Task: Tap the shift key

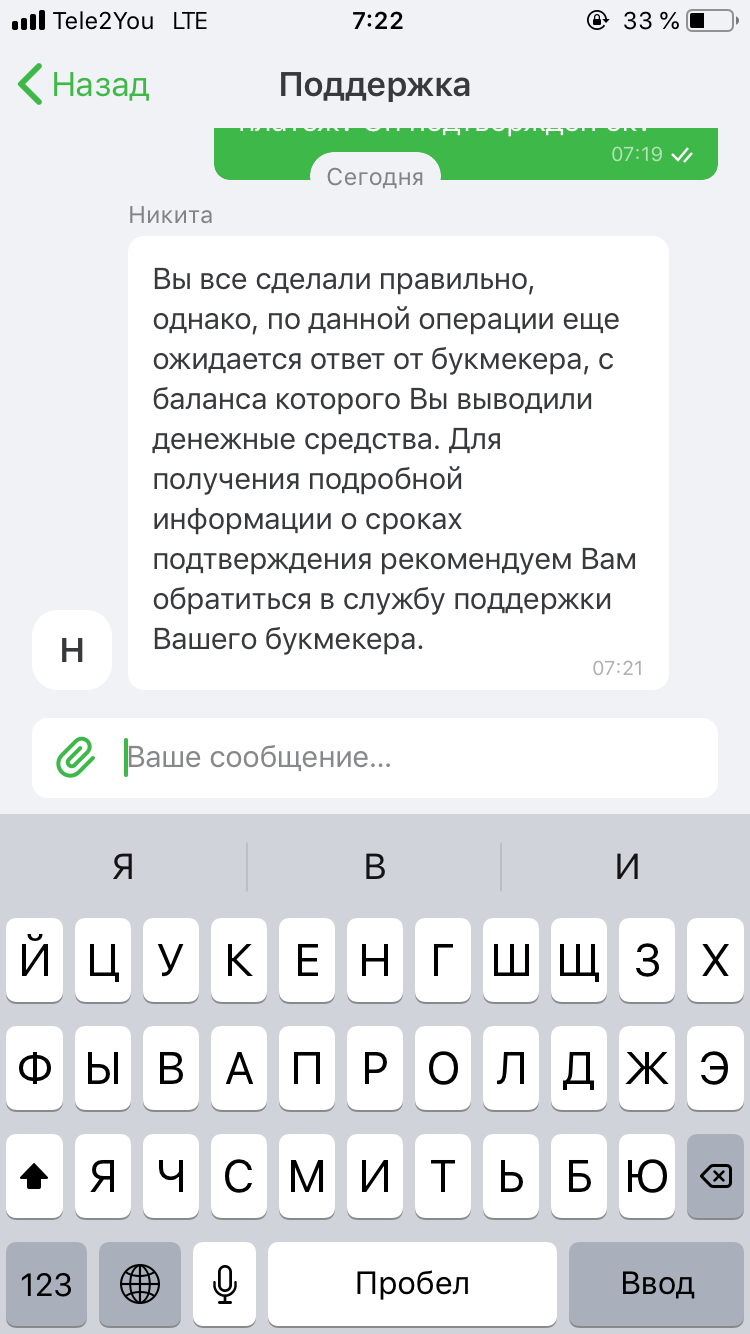Action: tap(35, 1177)
